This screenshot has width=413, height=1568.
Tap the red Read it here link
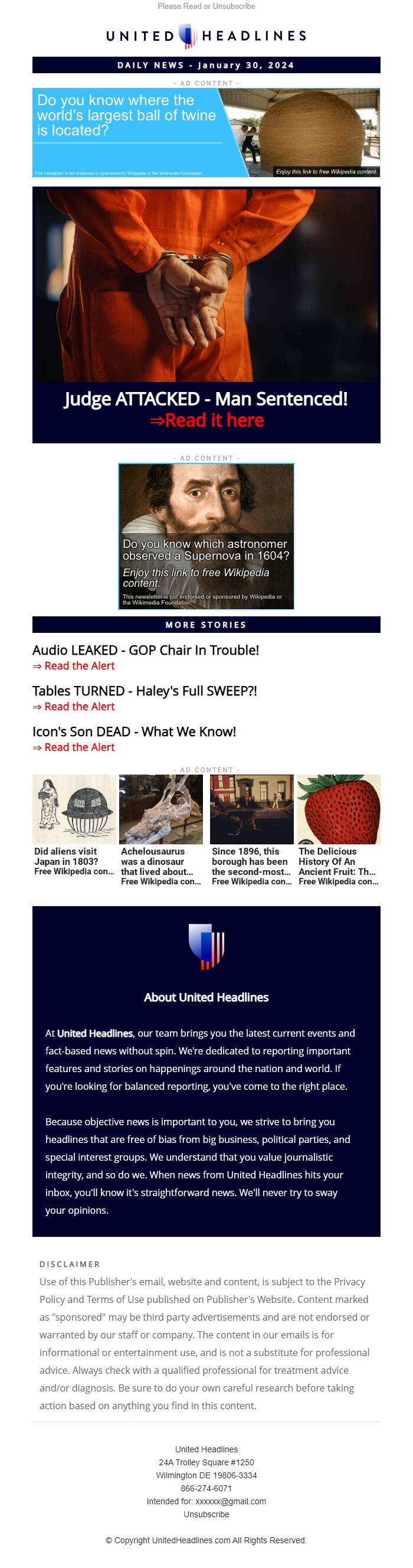tap(206, 420)
